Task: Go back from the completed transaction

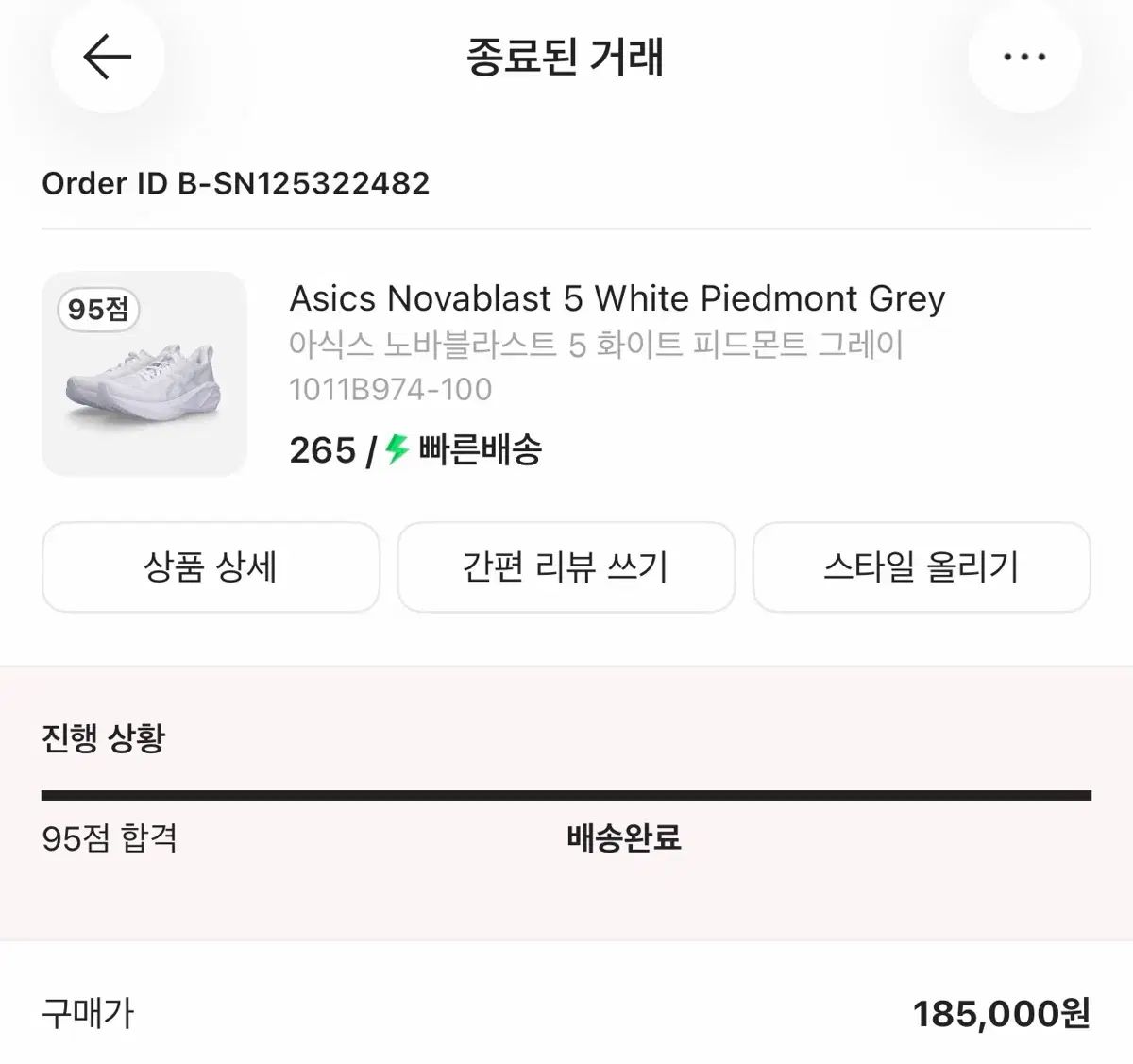Action: tap(107, 57)
